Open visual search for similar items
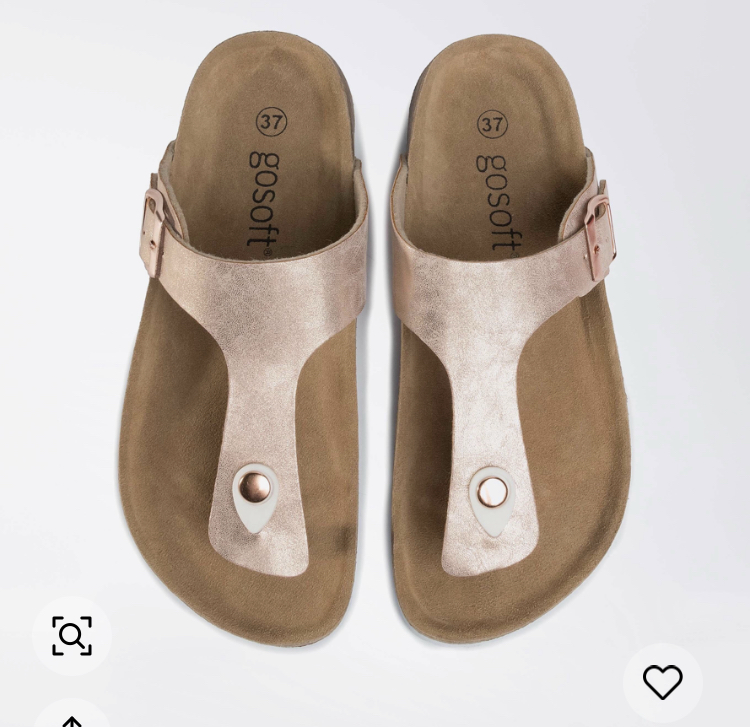Screen dimensions: 750x727 (x=72, y=635)
